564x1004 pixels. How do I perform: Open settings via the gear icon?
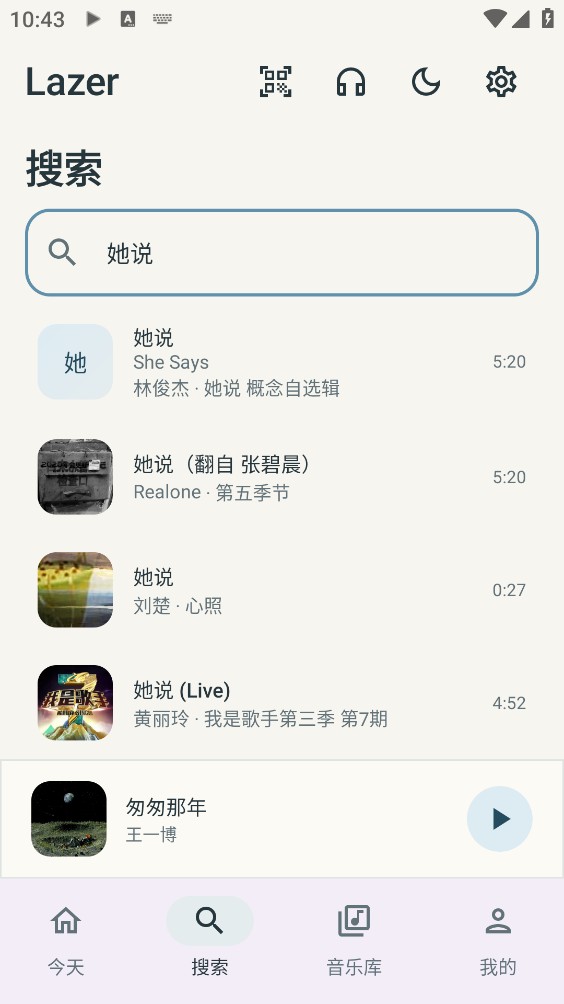coord(501,82)
